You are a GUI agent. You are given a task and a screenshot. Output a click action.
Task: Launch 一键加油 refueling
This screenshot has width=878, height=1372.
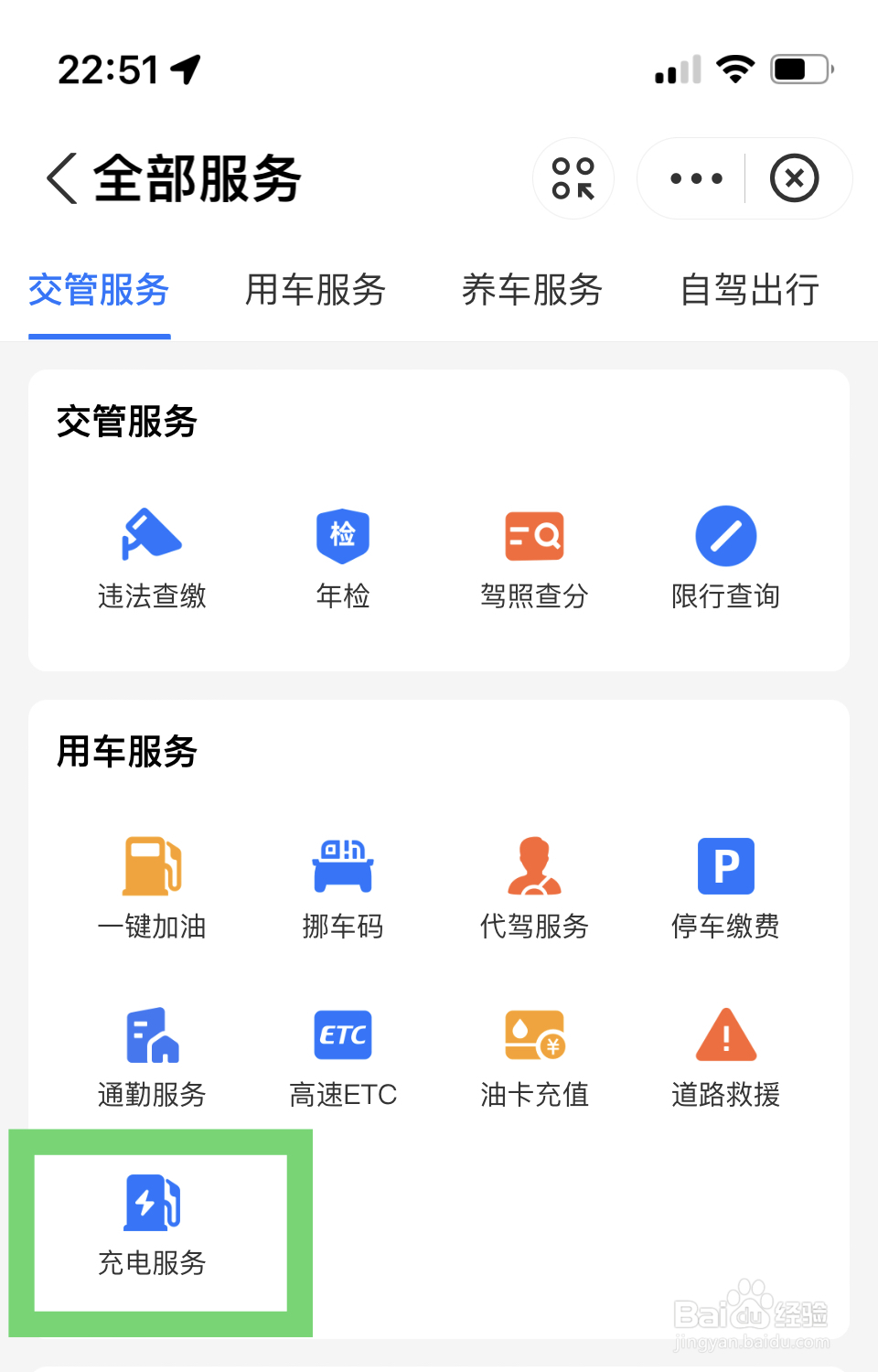tap(152, 887)
